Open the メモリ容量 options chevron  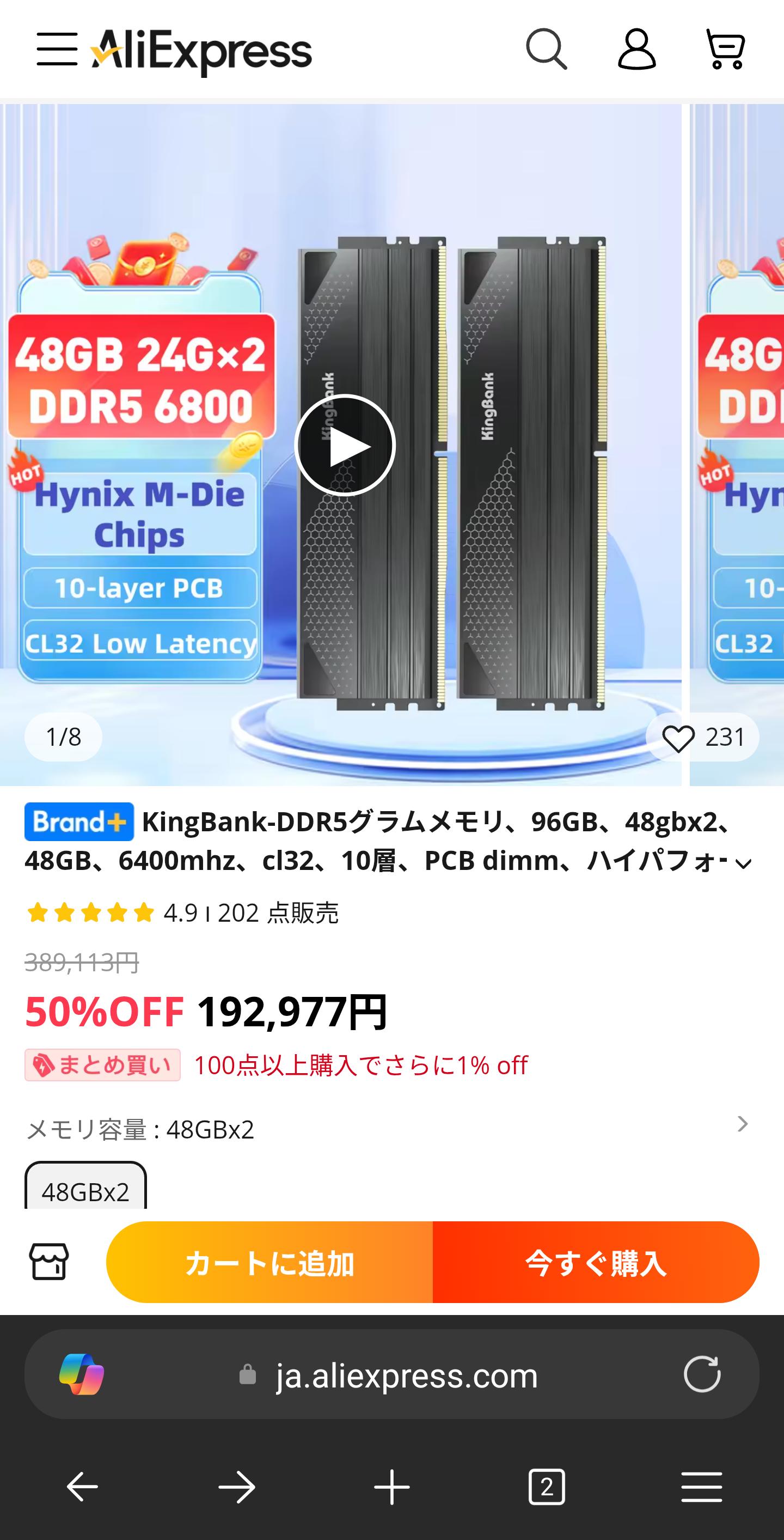click(743, 1124)
